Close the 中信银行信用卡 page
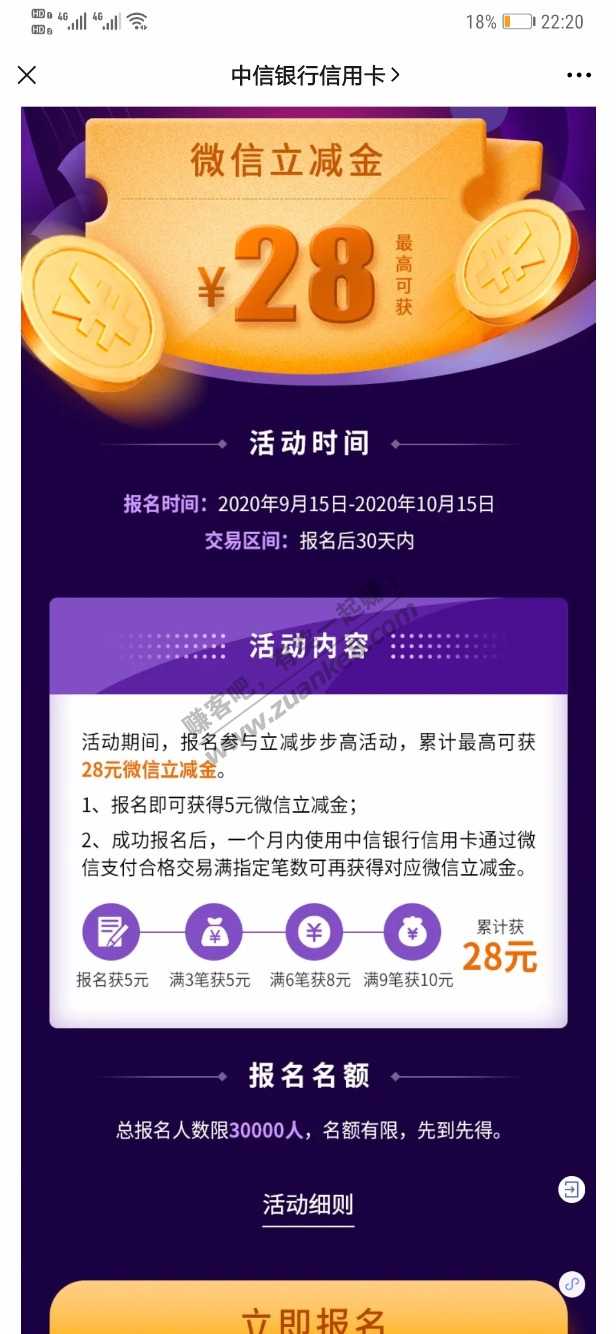 27,75
